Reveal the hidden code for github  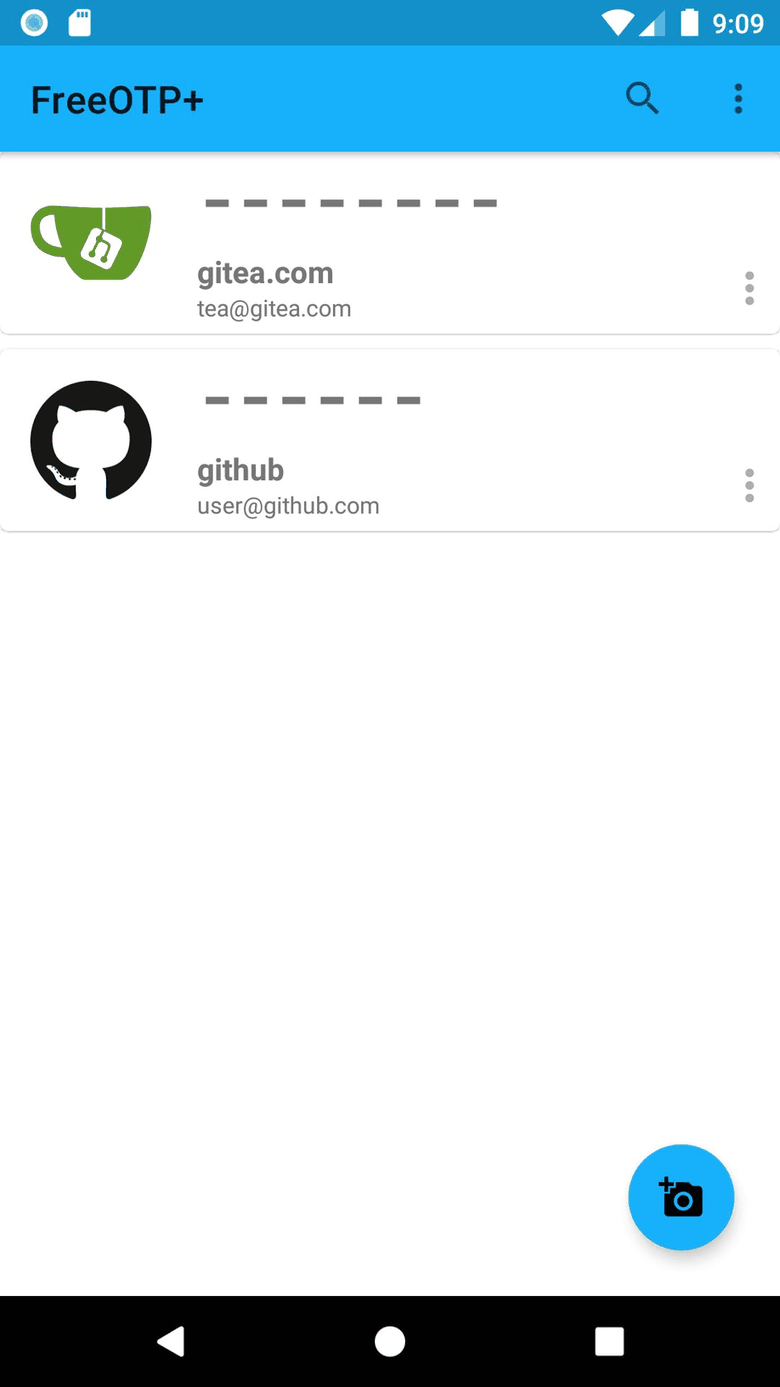pos(313,400)
